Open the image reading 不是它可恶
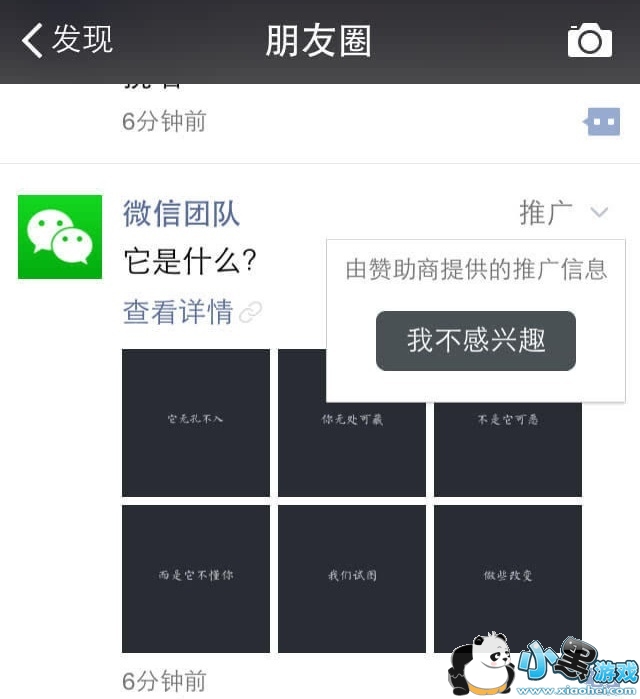Image resolution: width=640 pixels, height=699 pixels. coord(508,449)
